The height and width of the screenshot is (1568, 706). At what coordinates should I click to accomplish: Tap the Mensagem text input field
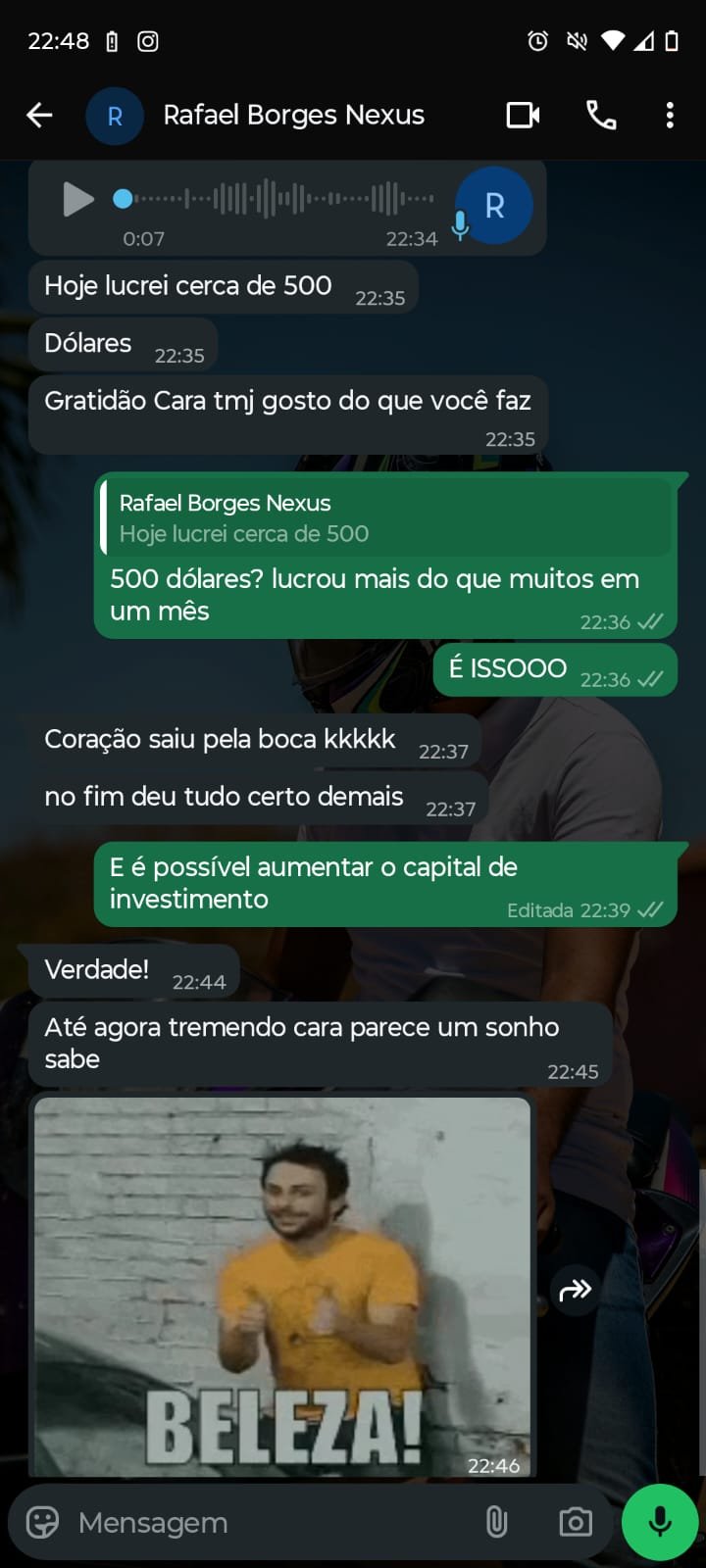(245, 1522)
